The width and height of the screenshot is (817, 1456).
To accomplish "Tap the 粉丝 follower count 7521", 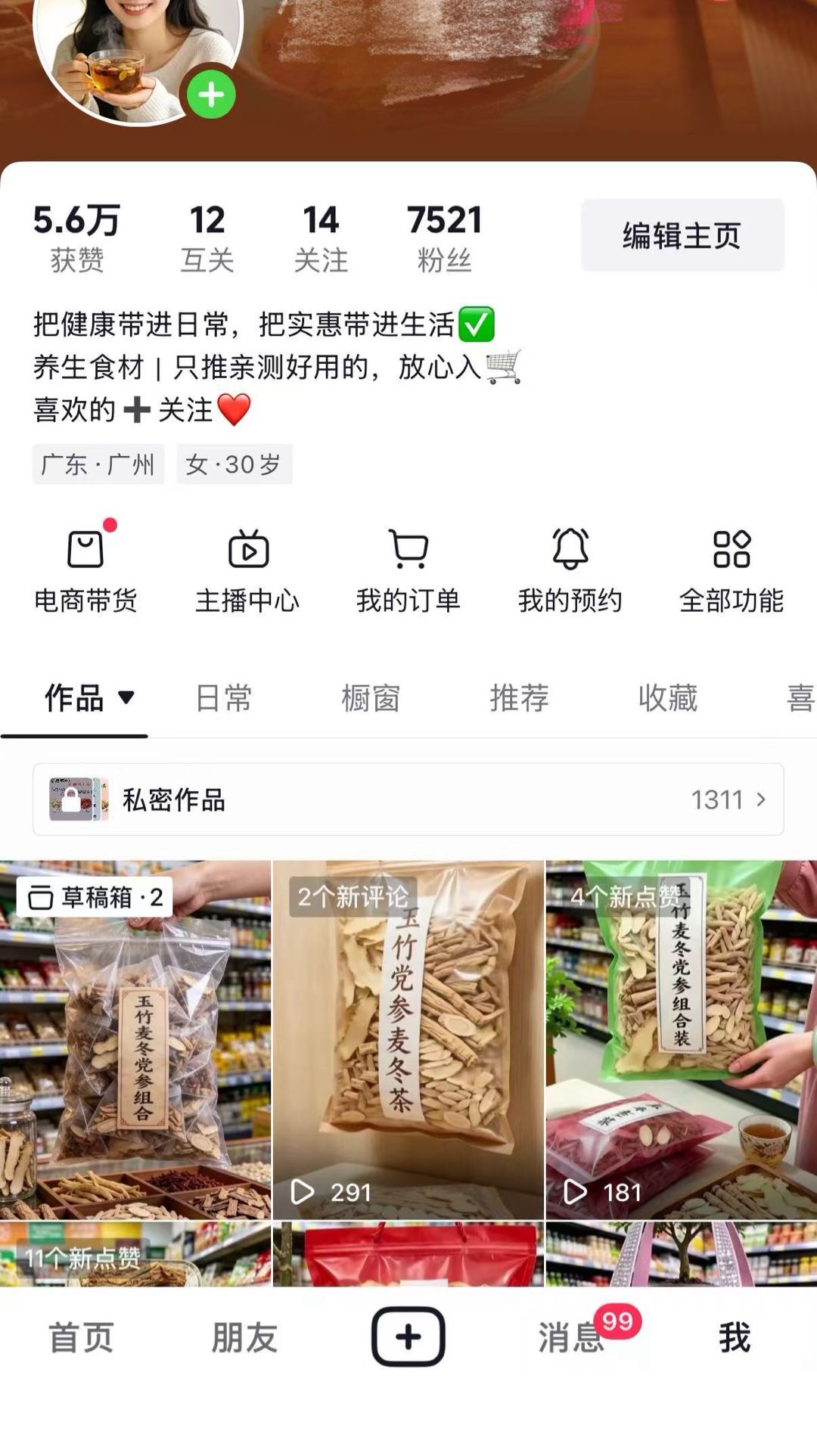I will click(443, 234).
